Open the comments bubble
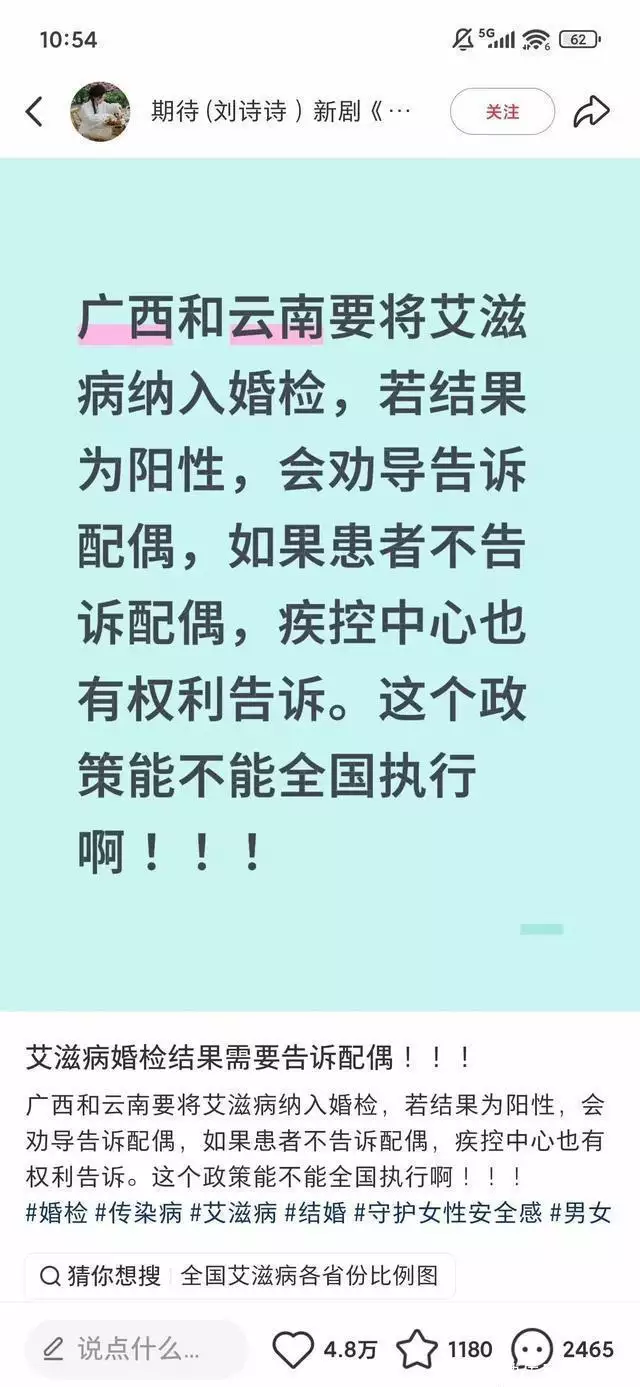Screen dimensions: 640x1387 pos(532,1349)
